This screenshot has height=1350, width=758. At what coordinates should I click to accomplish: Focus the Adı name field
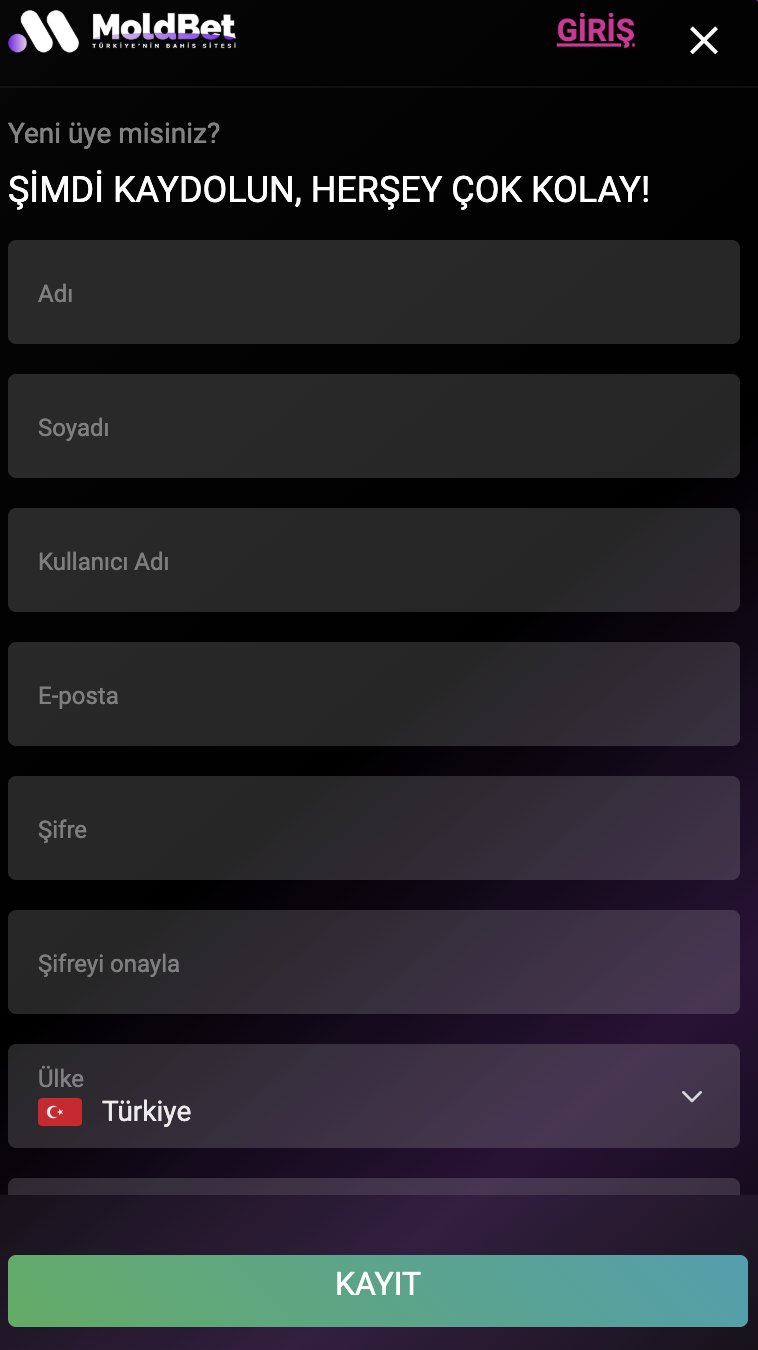(373, 292)
